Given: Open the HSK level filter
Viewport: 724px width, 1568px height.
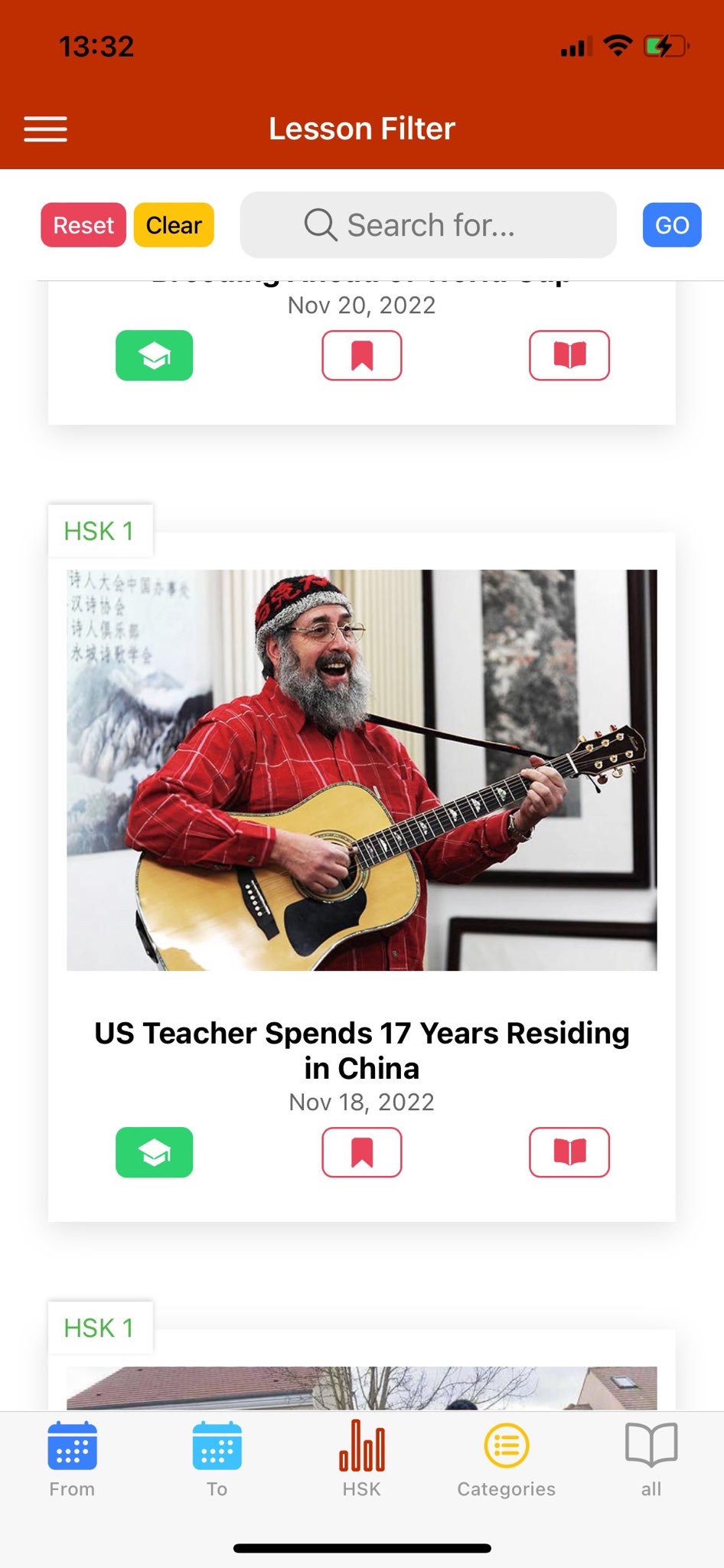Looking at the screenshot, I should [362, 1459].
